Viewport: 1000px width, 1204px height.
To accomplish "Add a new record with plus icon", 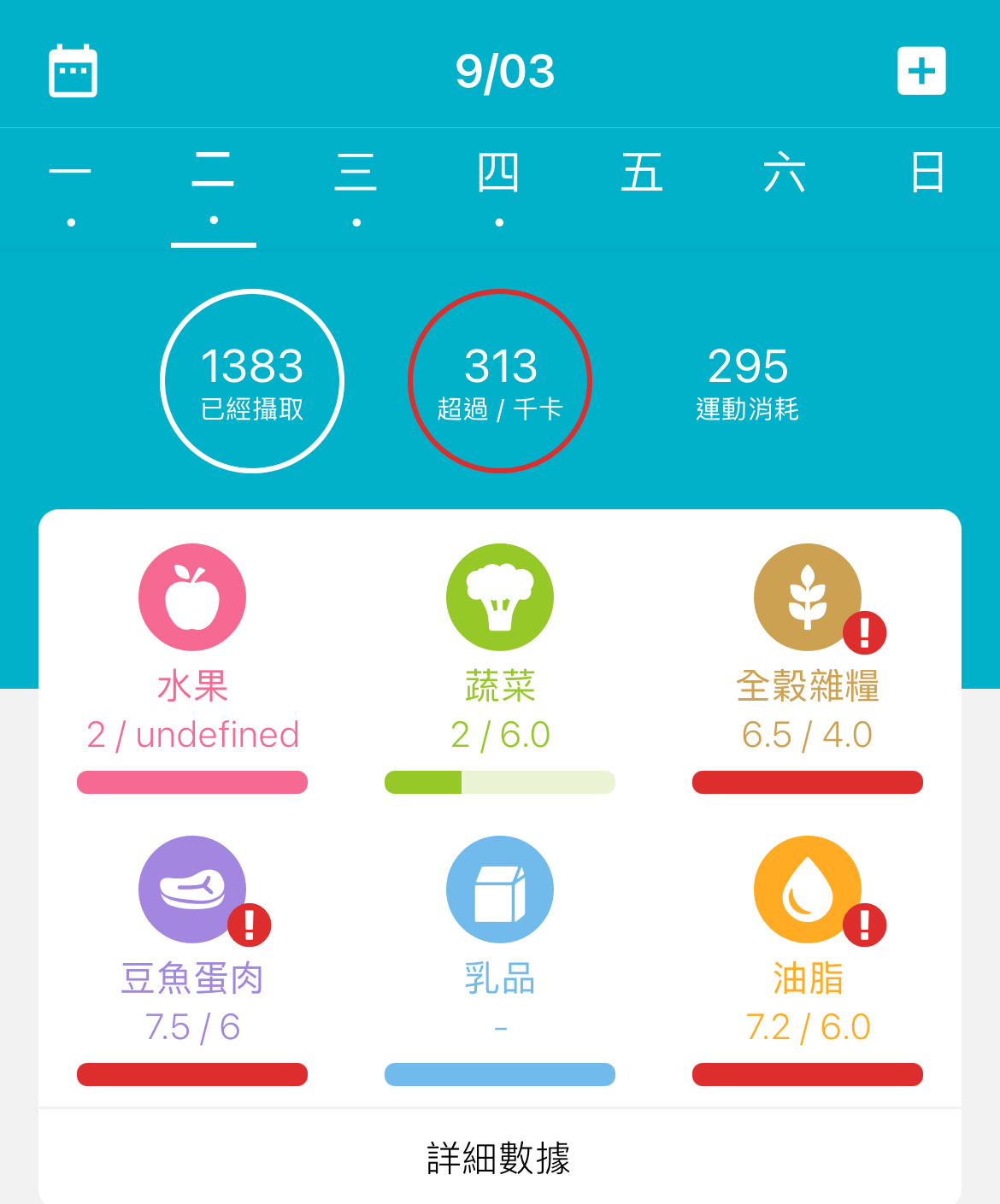I will [x=921, y=71].
